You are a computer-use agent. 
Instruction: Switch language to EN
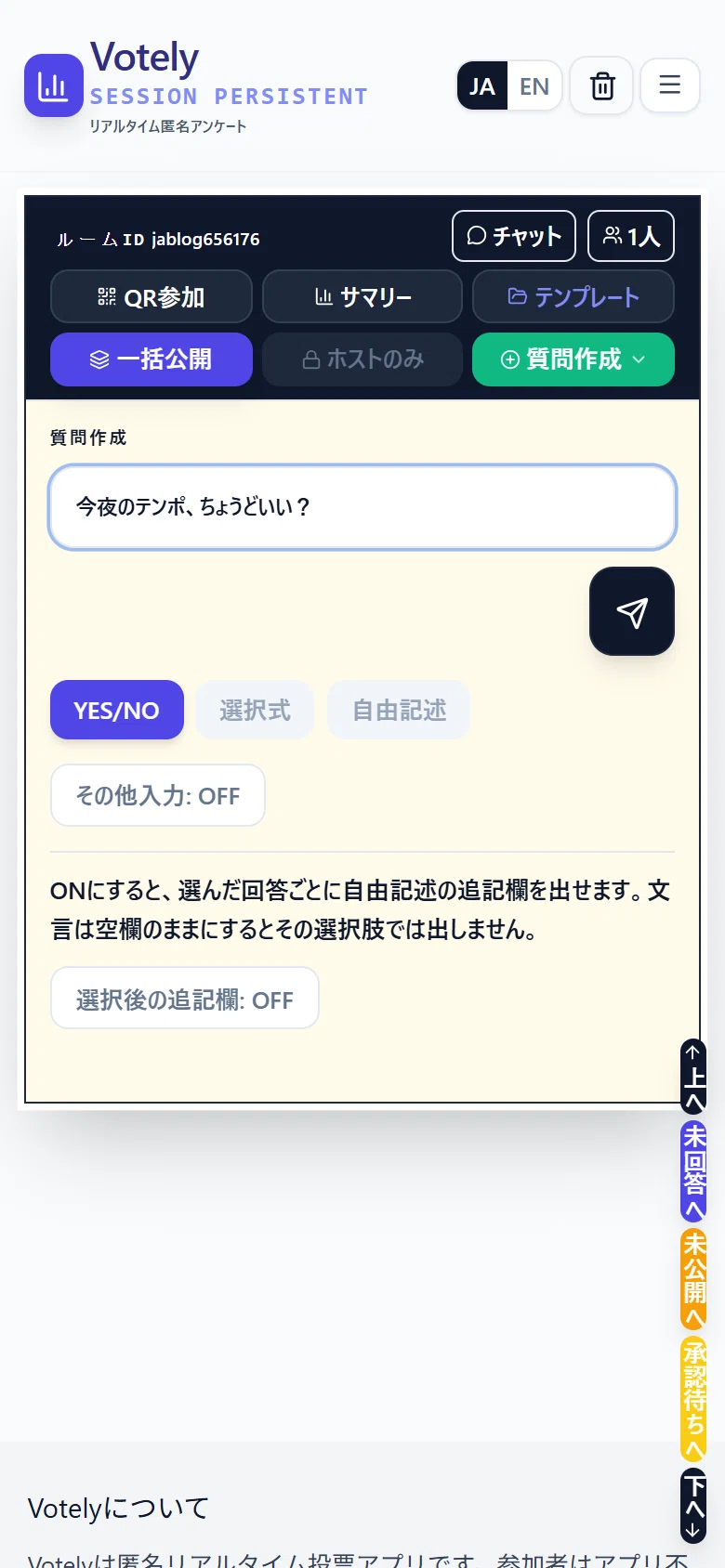pos(534,86)
